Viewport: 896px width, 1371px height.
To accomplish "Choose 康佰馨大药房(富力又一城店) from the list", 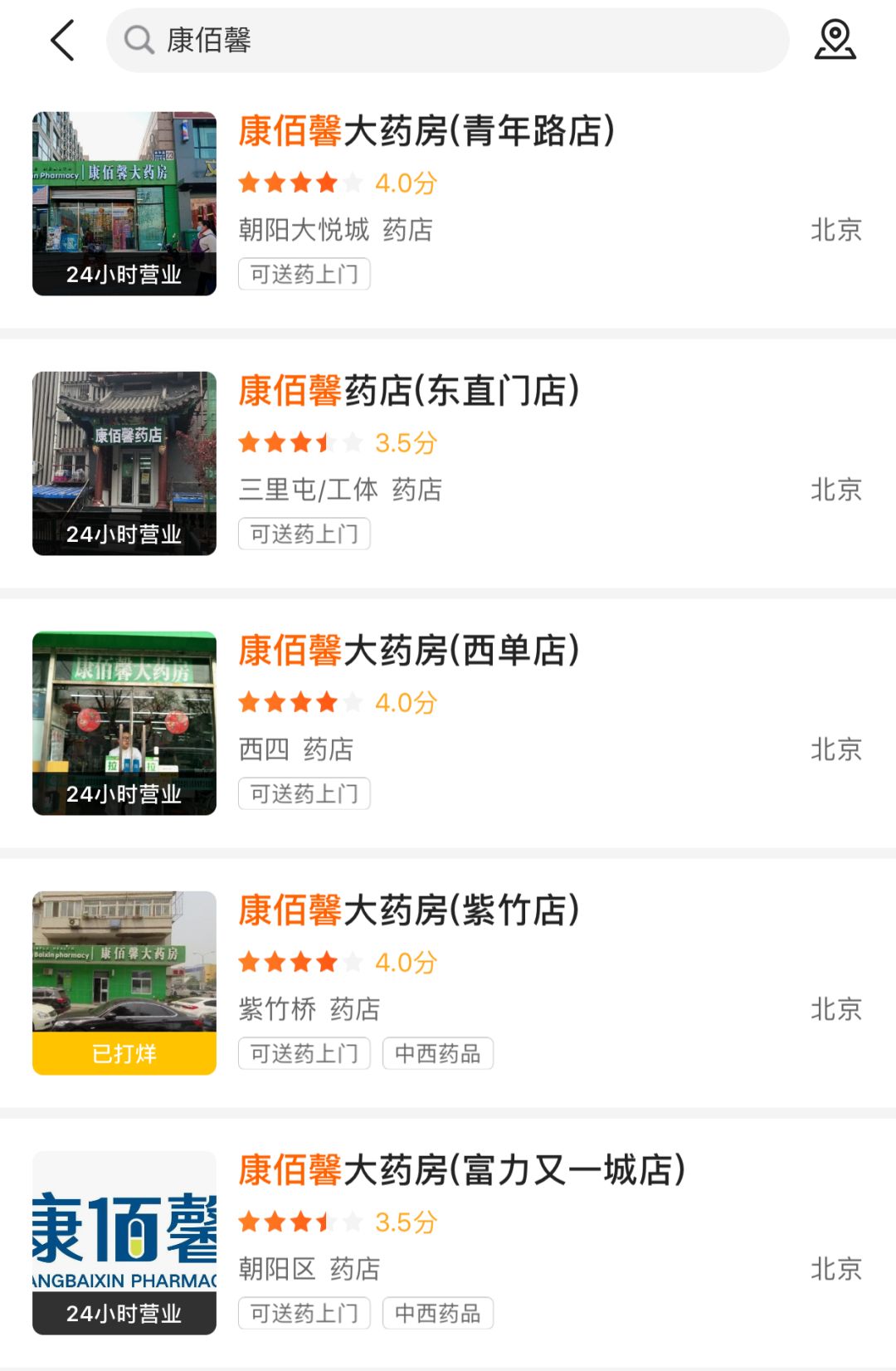I will 461,1171.
